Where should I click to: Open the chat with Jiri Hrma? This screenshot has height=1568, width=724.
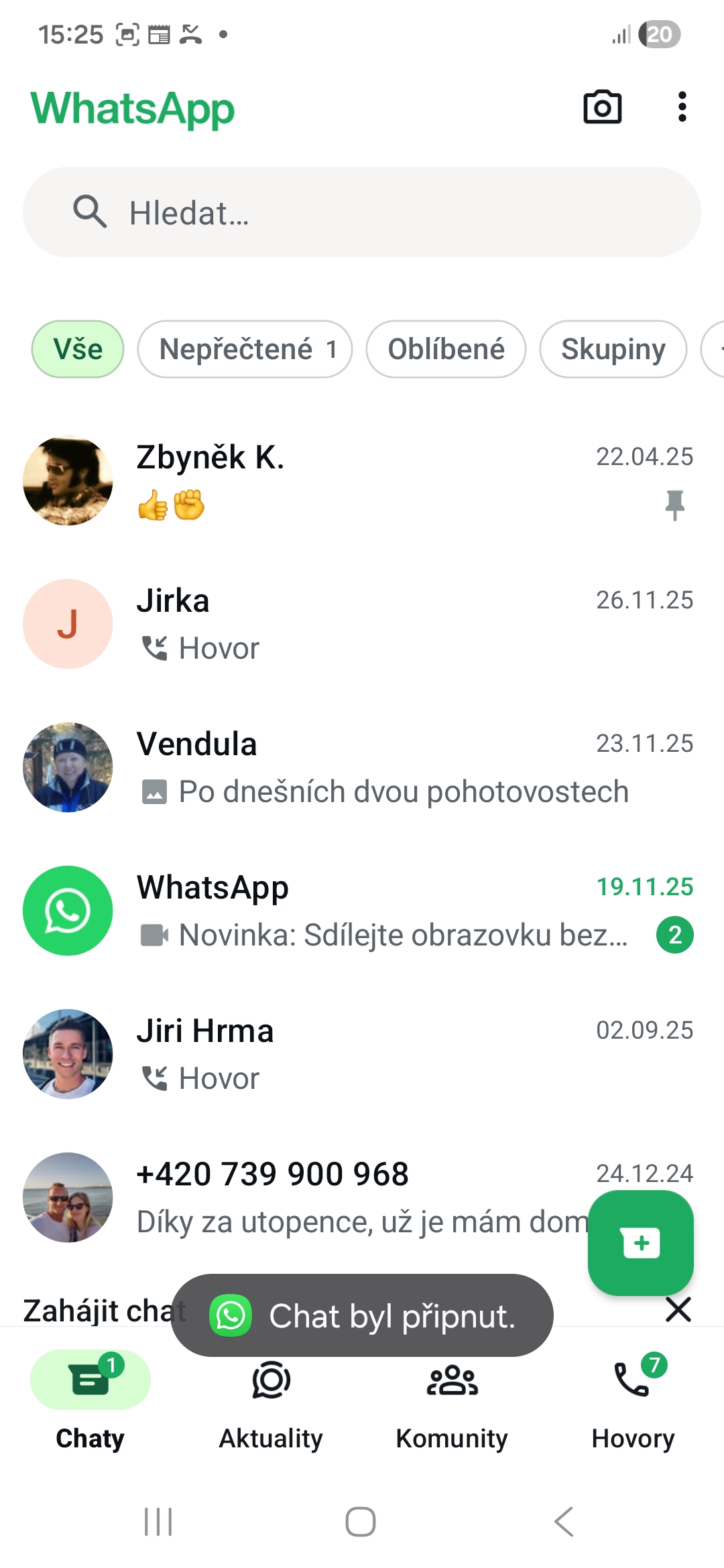click(362, 1054)
